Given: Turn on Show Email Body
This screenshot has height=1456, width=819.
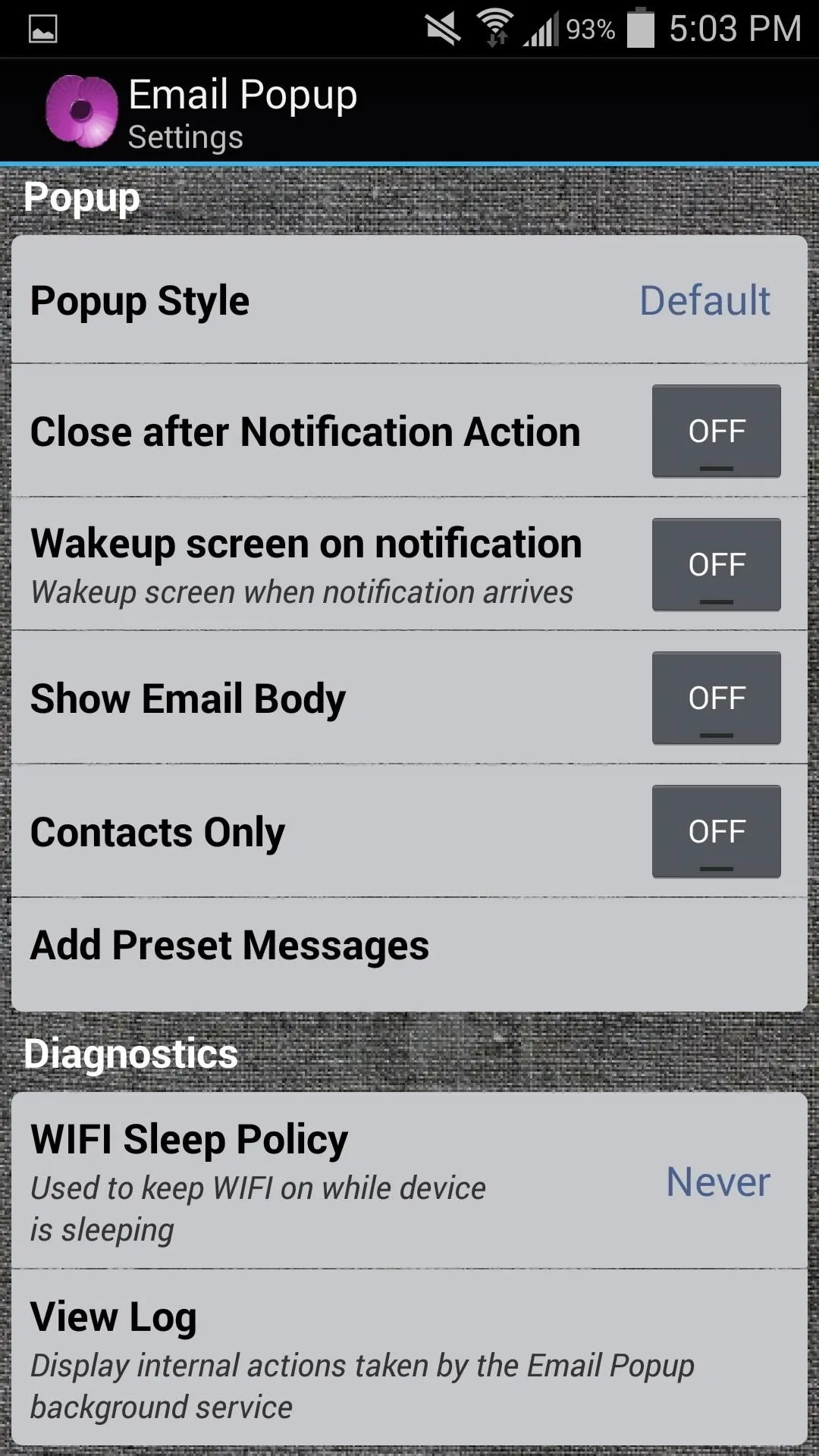Looking at the screenshot, I should point(716,698).
